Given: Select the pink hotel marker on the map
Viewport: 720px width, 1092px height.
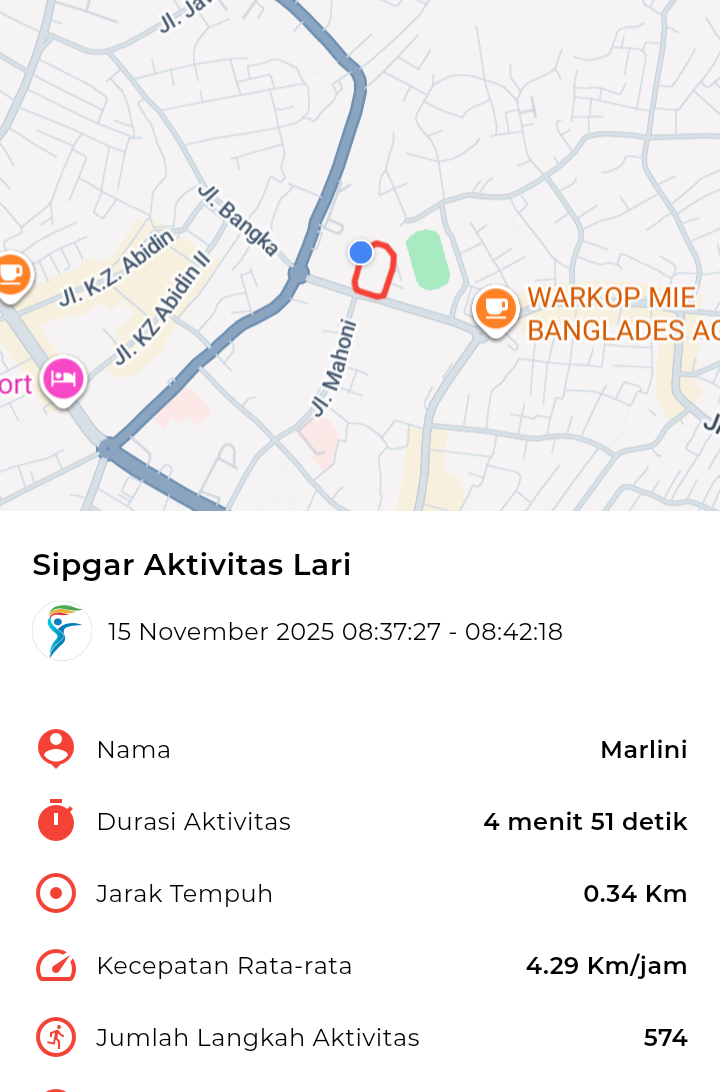Looking at the screenshot, I should [x=63, y=378].
